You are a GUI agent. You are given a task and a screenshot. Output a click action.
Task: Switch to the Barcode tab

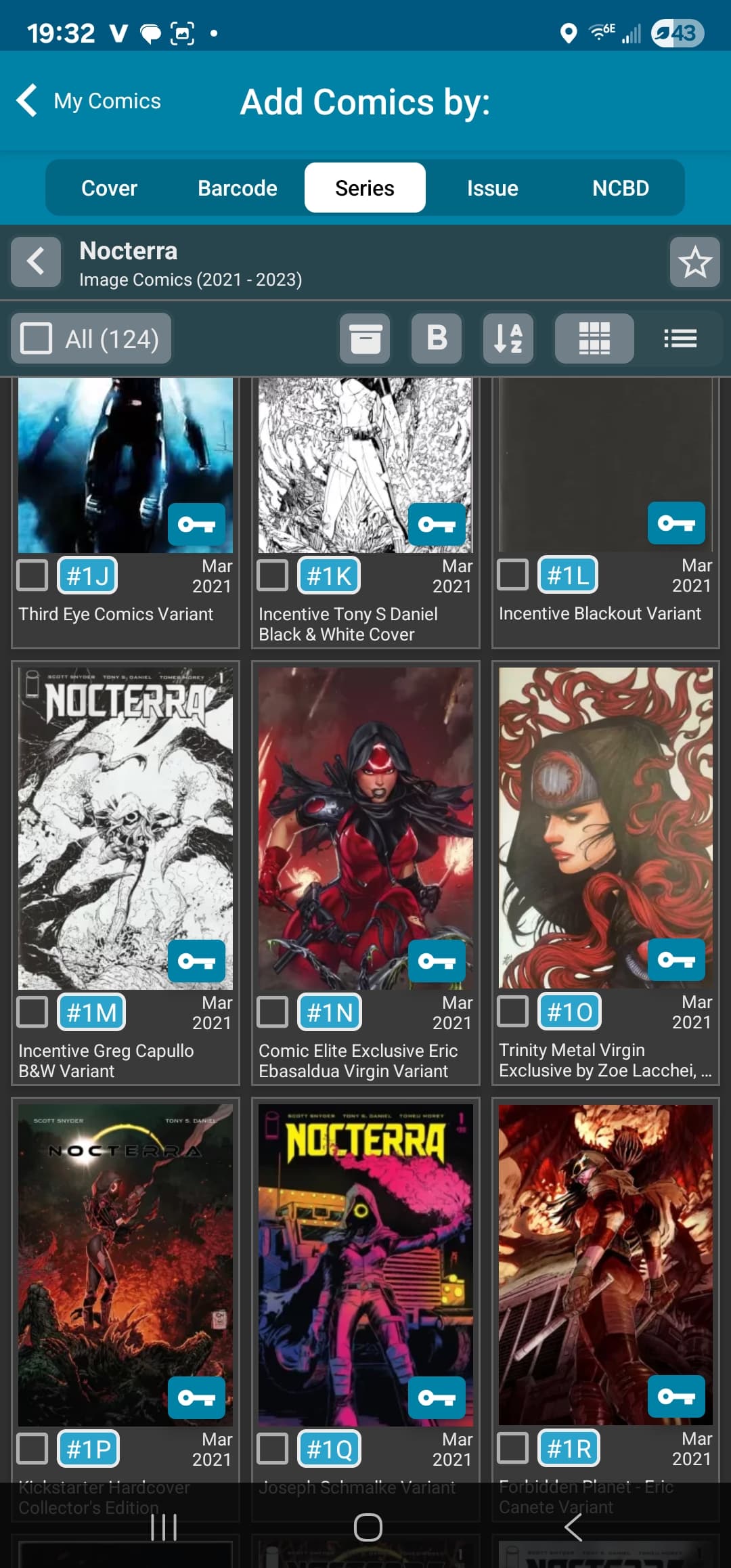[x=238, y=188]
